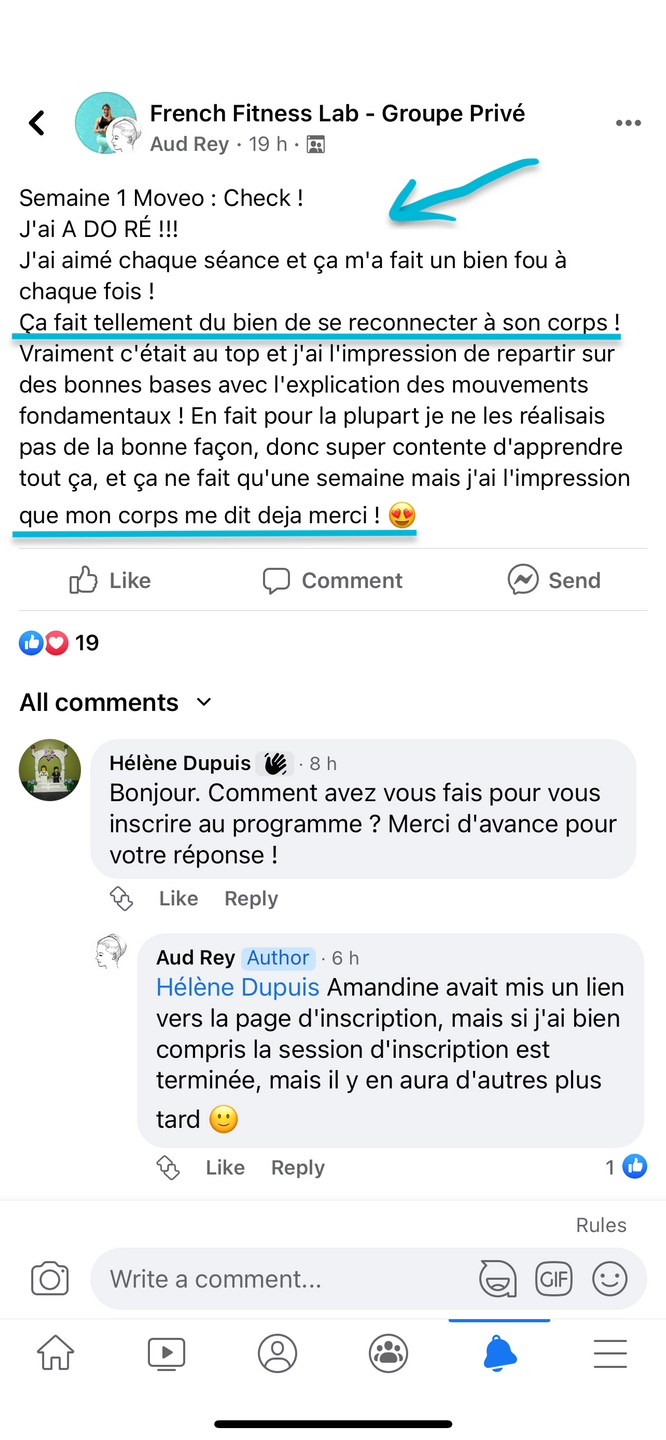Switch to the Video tab

pos(166,1353)
